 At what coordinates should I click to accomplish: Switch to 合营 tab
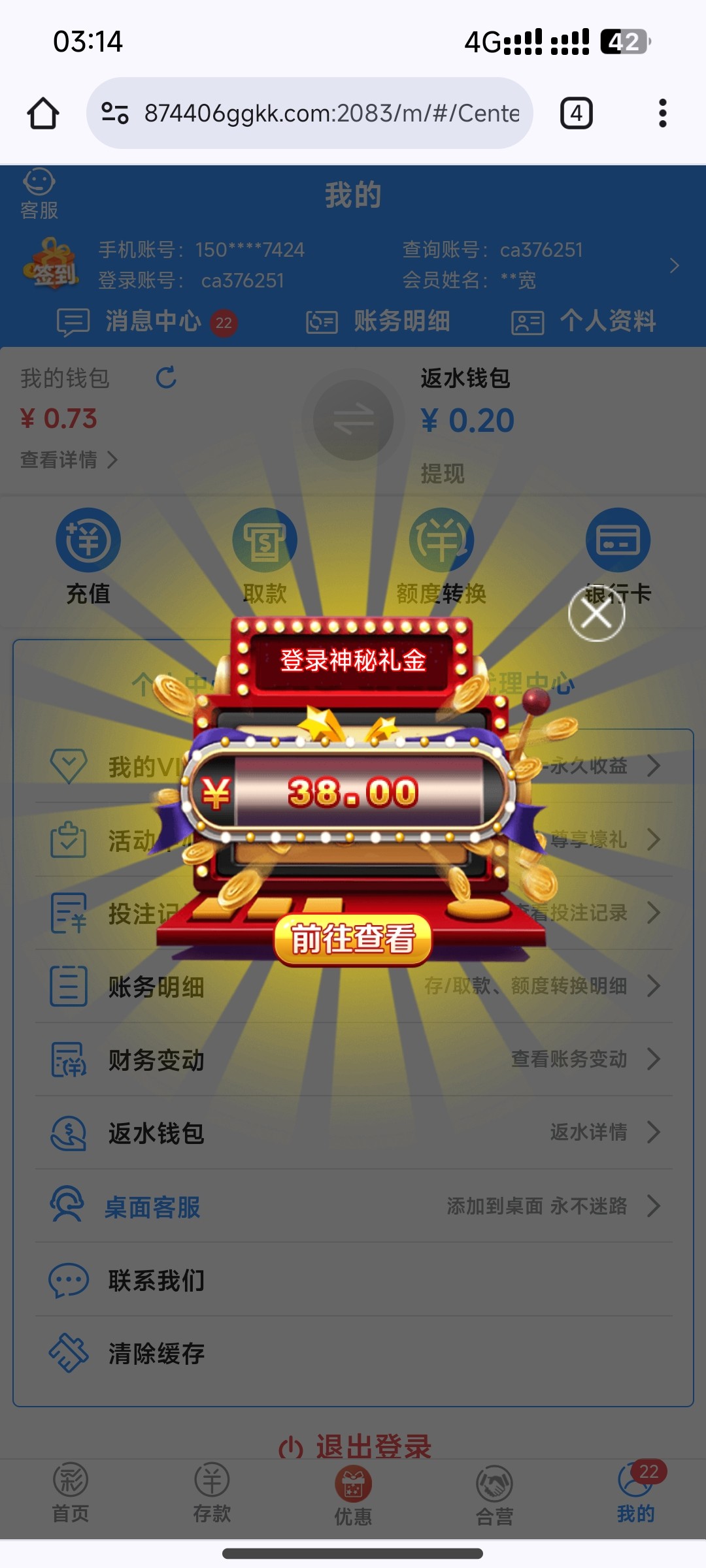[494, 1494]
